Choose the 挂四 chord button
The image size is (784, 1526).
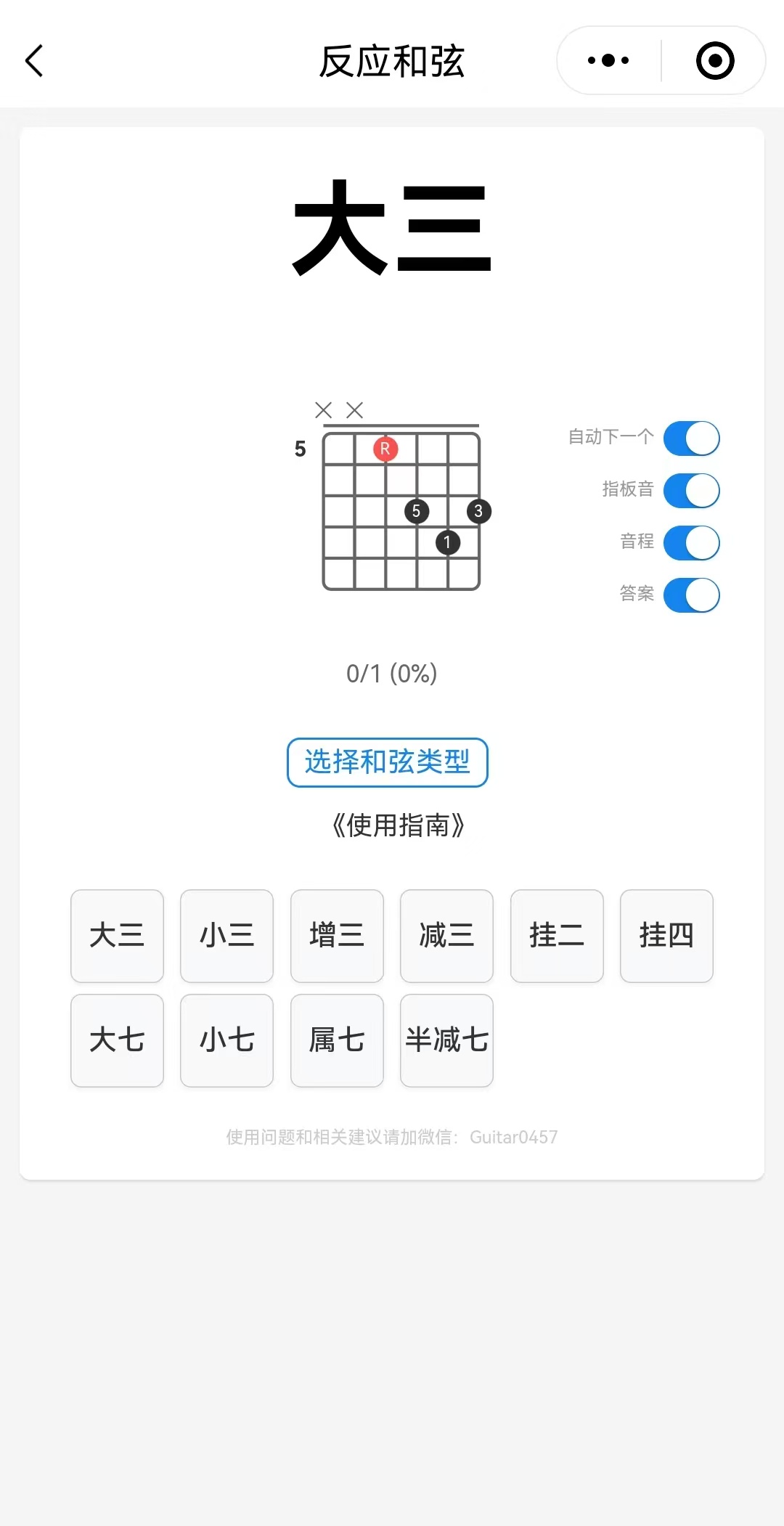(666, 936)
